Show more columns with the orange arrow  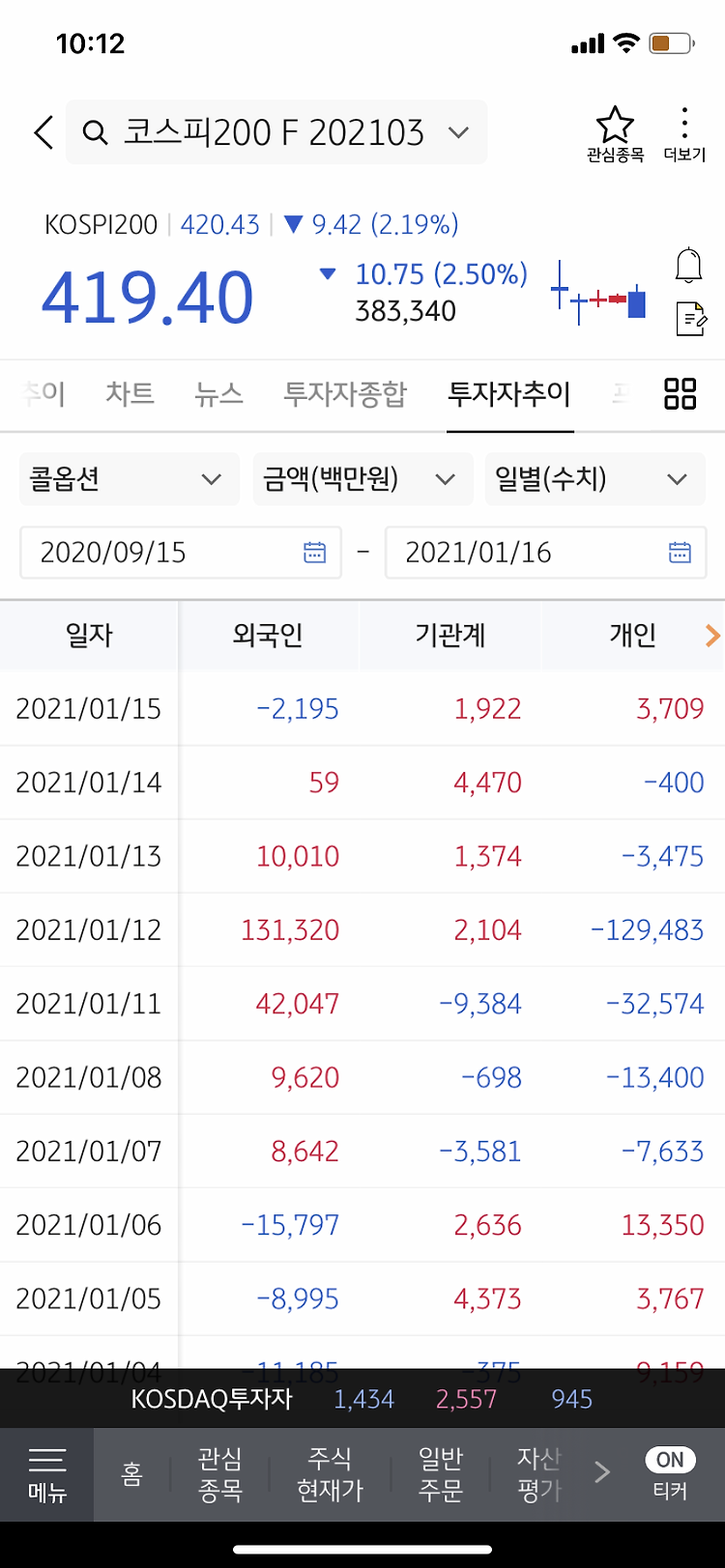pos(713,635)
